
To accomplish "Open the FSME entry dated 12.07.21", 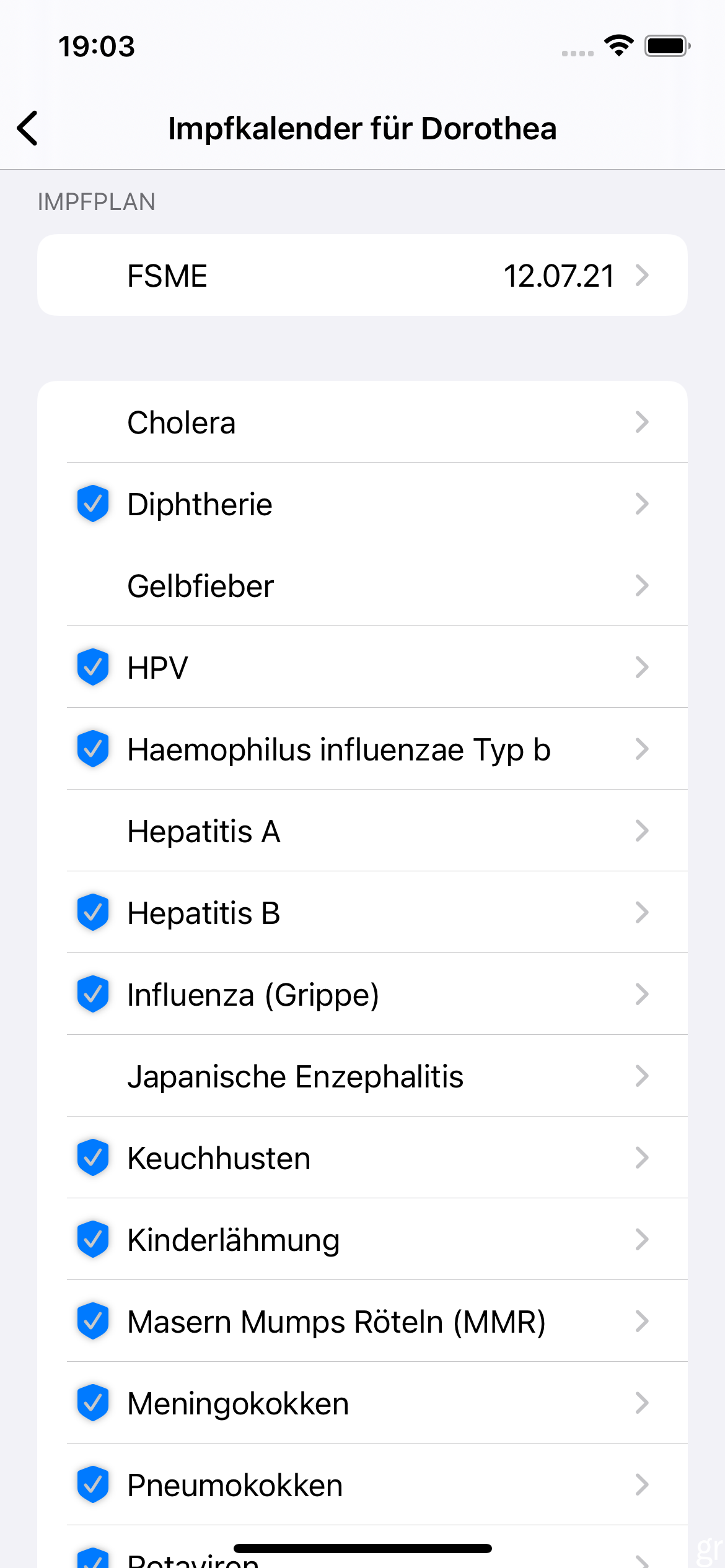I will coord(362,275).
